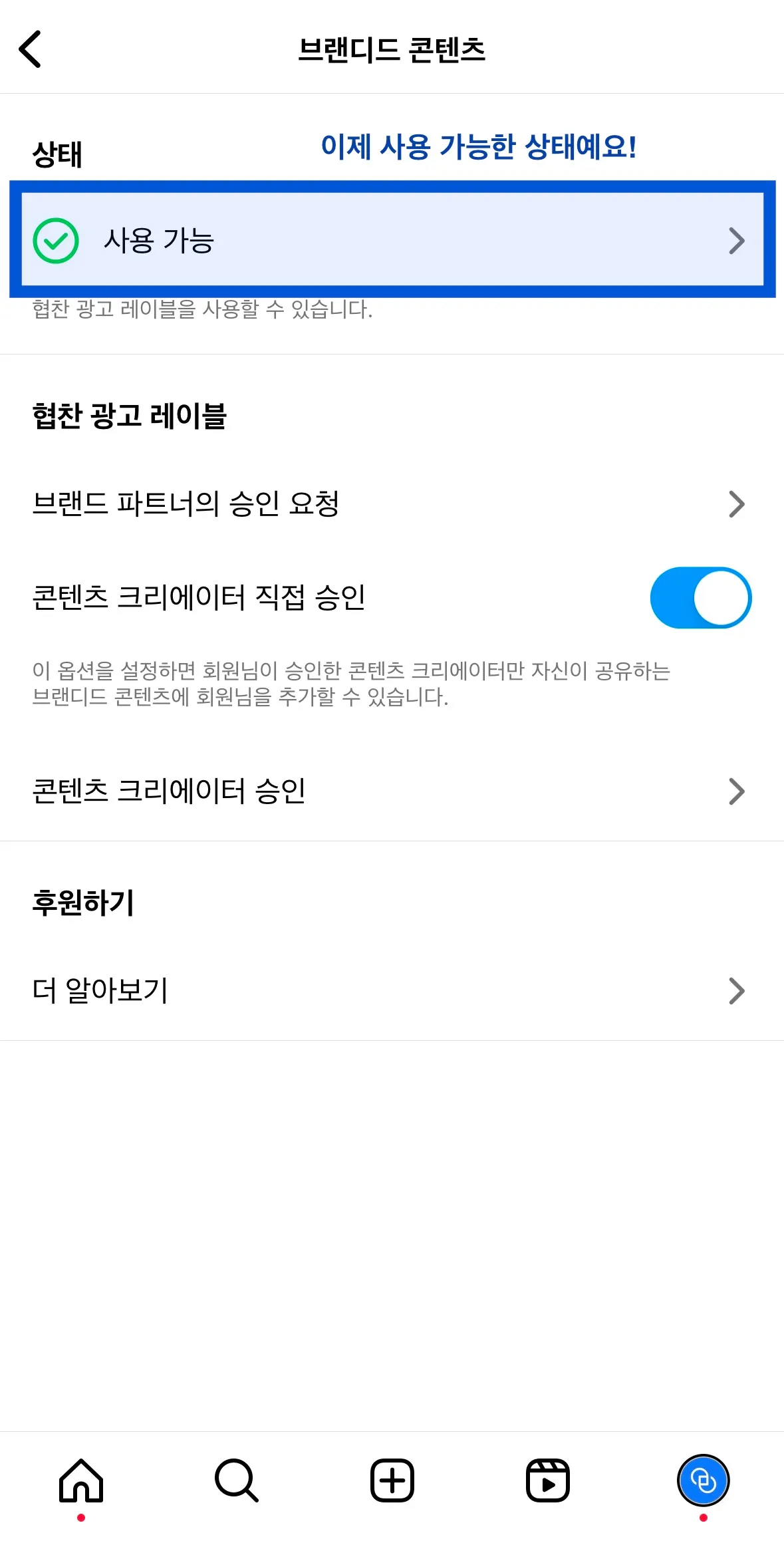Open 더 알아보기 under 후원하기

(x=392, y=991)
